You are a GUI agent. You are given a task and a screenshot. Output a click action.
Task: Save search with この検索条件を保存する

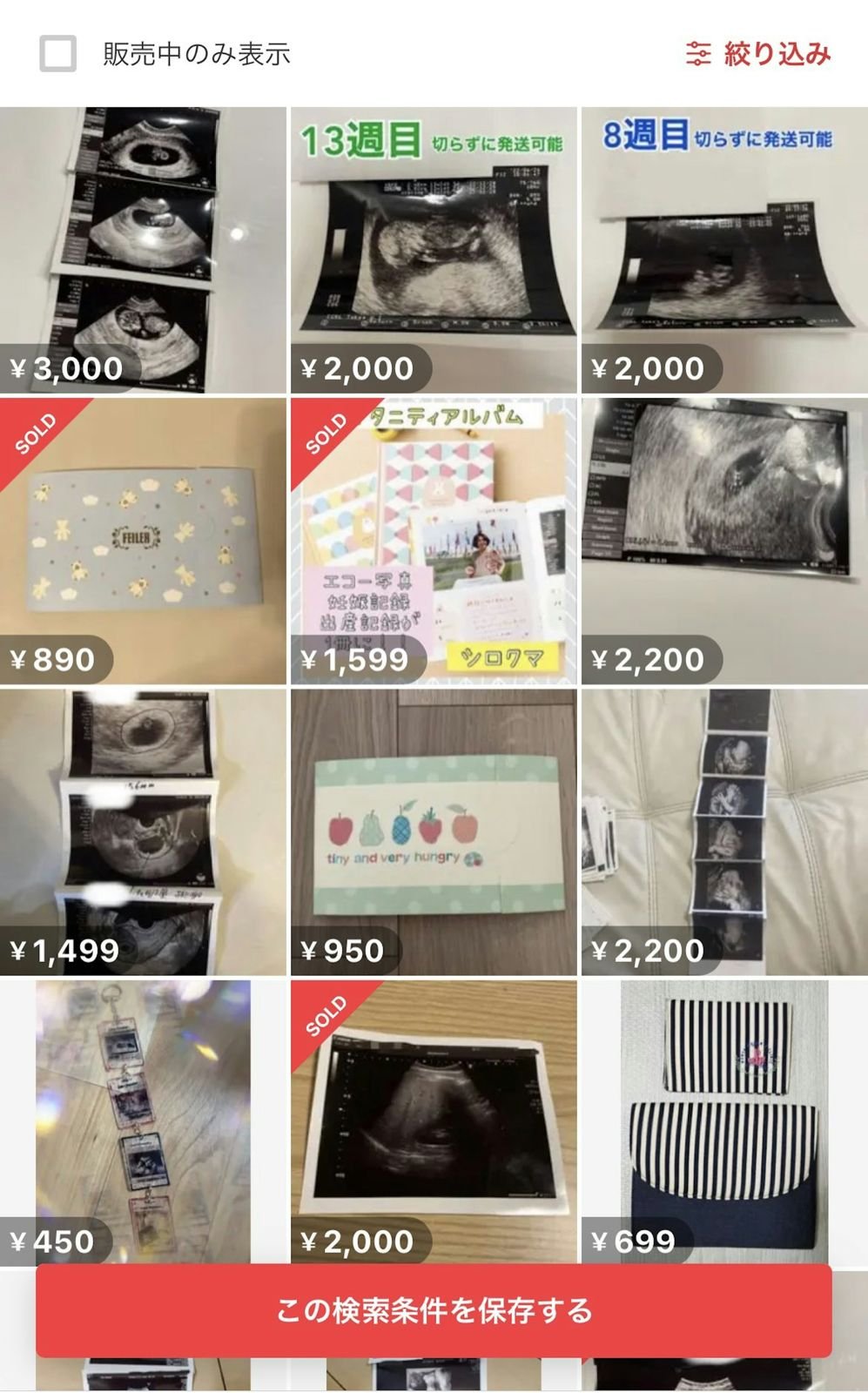coord(434,1310)
